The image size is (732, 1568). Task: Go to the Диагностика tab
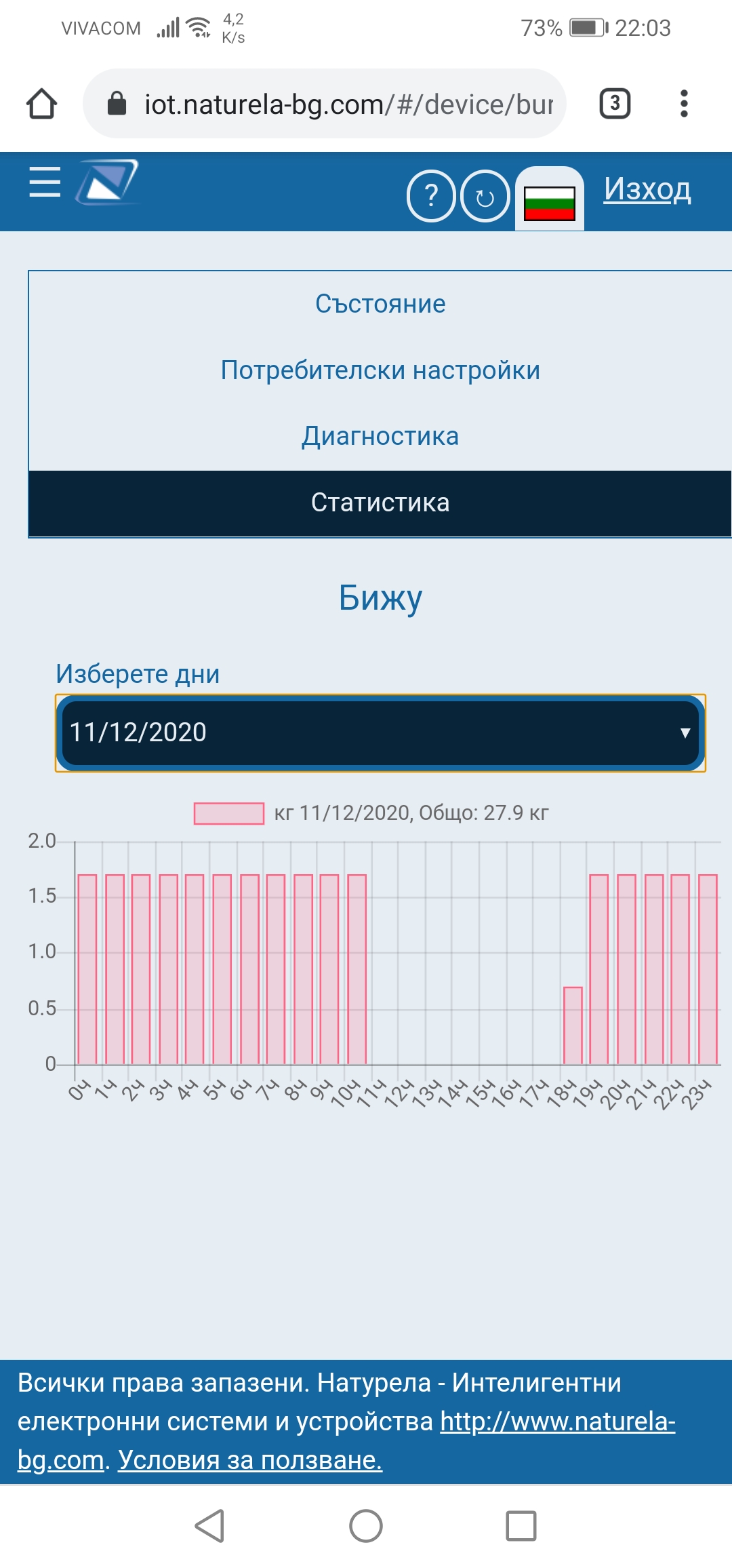coord(380,436)
